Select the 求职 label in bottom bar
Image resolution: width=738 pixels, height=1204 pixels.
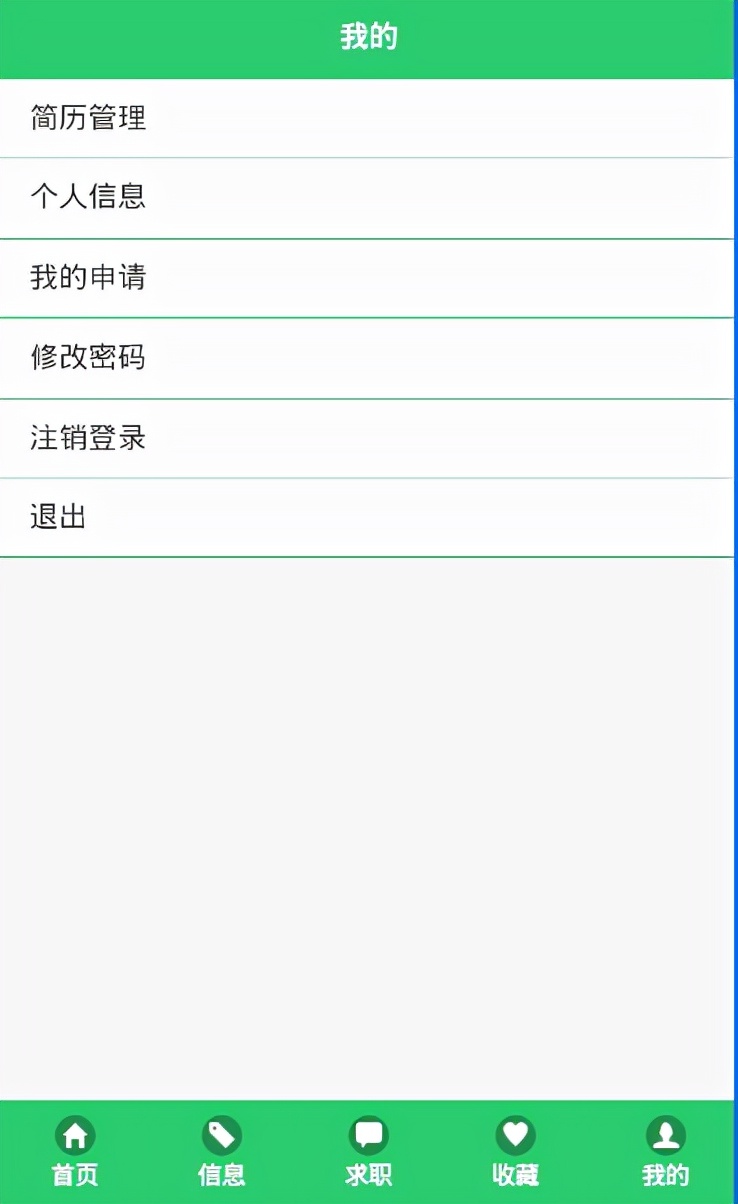point(368,1176)
